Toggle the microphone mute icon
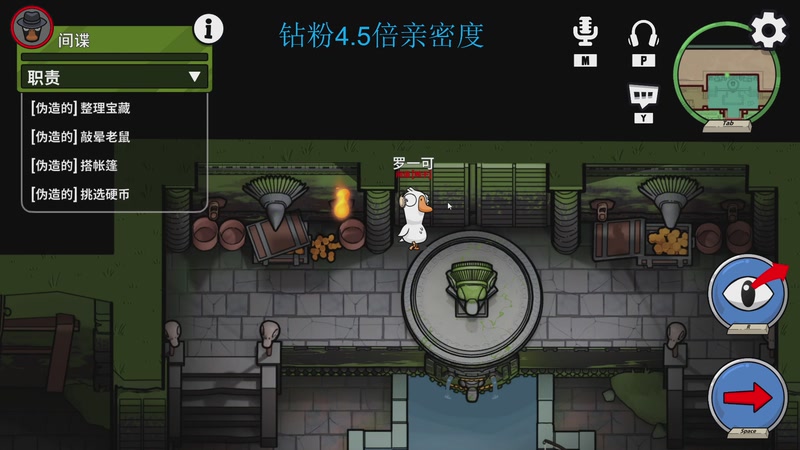This screenshot has height=450, width=800. tap(584, 33)
